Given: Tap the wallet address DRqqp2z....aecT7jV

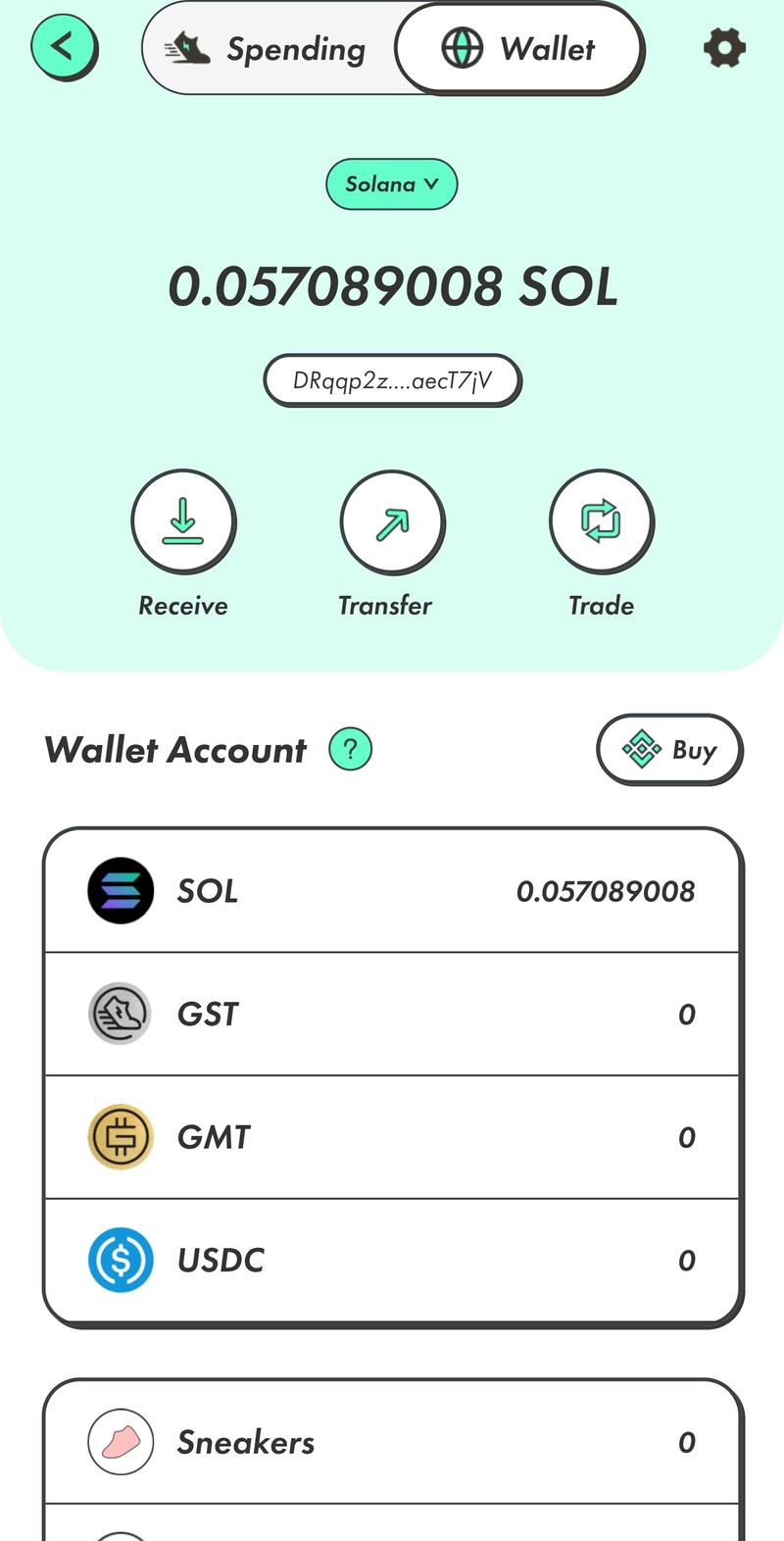Looking at the screenshot, I should 392,380.
